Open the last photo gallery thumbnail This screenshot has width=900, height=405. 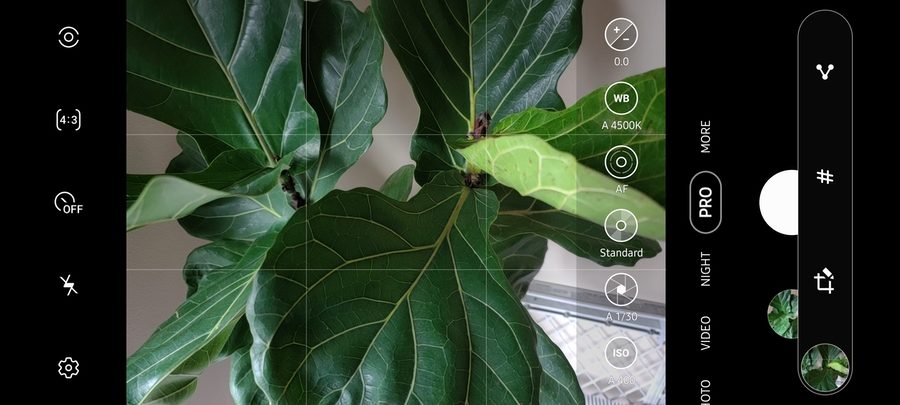tap(783, 313)
